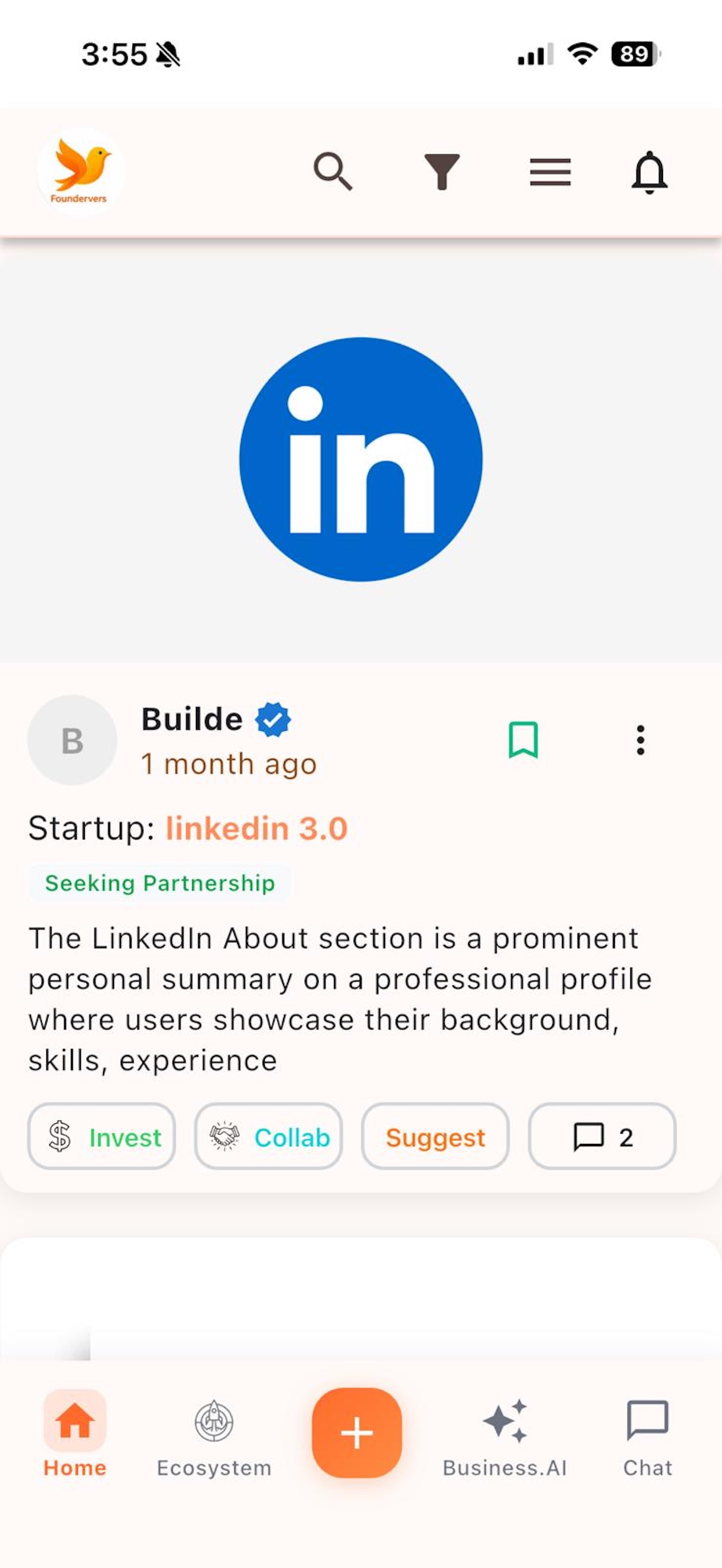Tap the verified badge next to Builde

273,719
